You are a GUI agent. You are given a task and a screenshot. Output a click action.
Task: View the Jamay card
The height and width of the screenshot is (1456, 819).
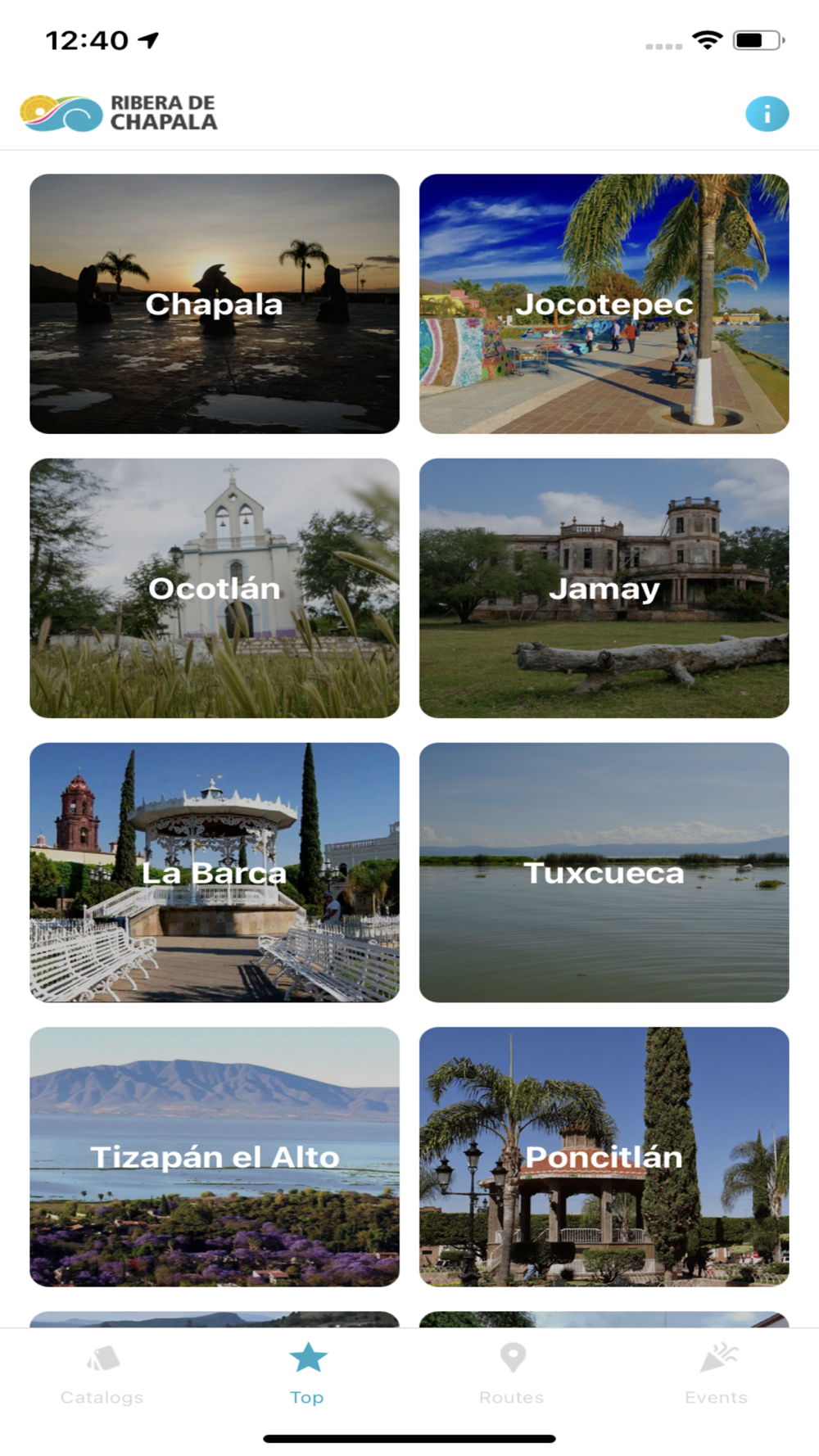(604, 588)
